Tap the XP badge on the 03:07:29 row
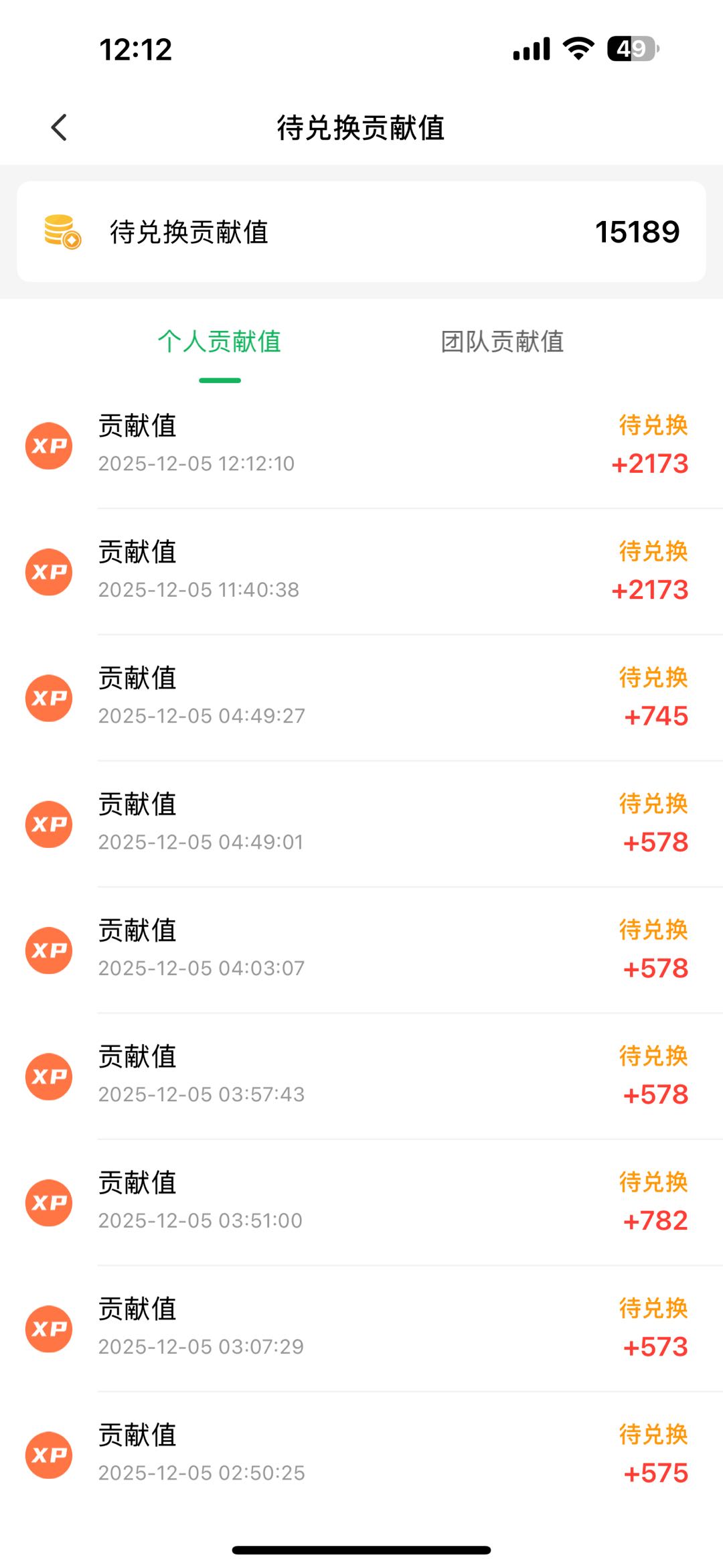The width and height of the screenshot is (723, 1568). tap(48, 1328)
